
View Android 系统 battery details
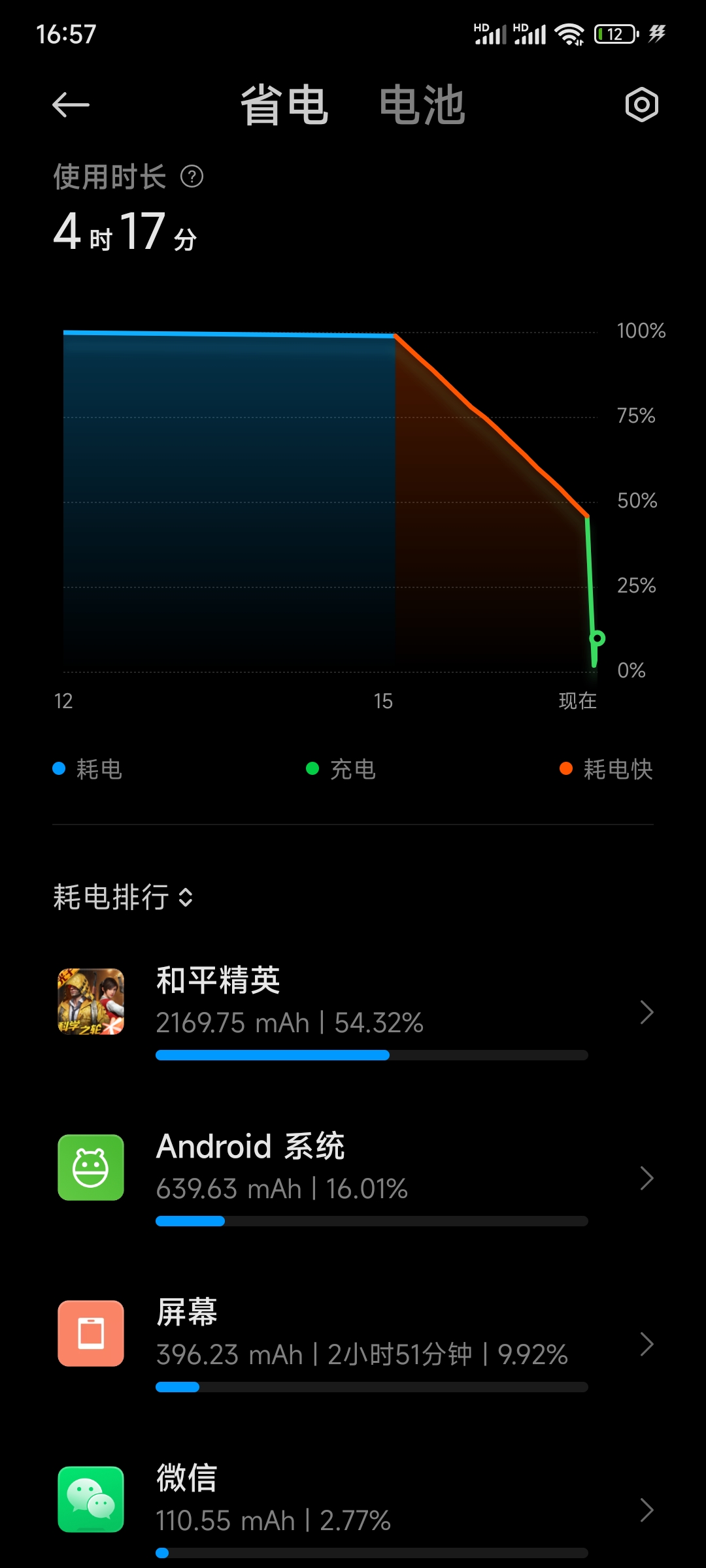click(x=353, y=1177)
